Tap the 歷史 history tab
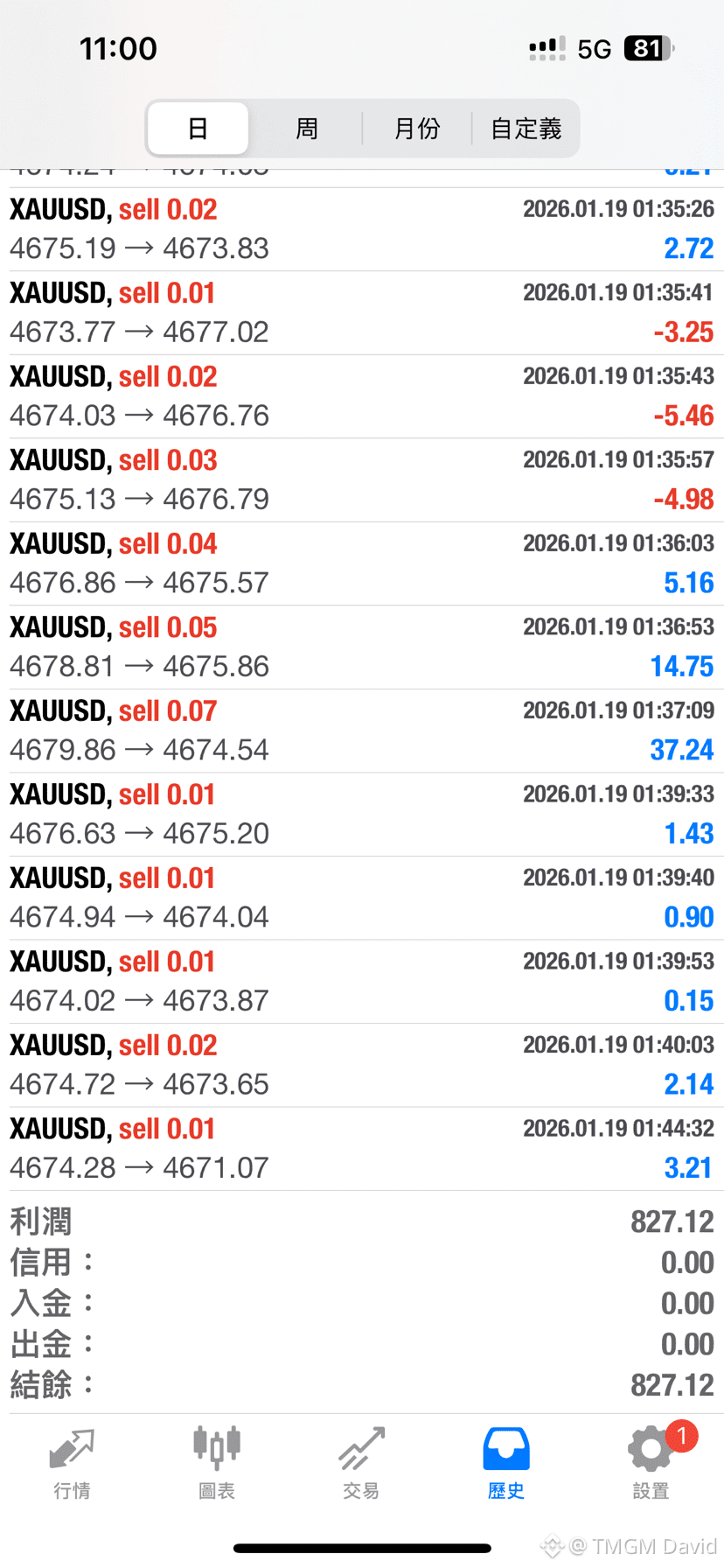This screenshot has height=1568, width=724. point(506,1463)
